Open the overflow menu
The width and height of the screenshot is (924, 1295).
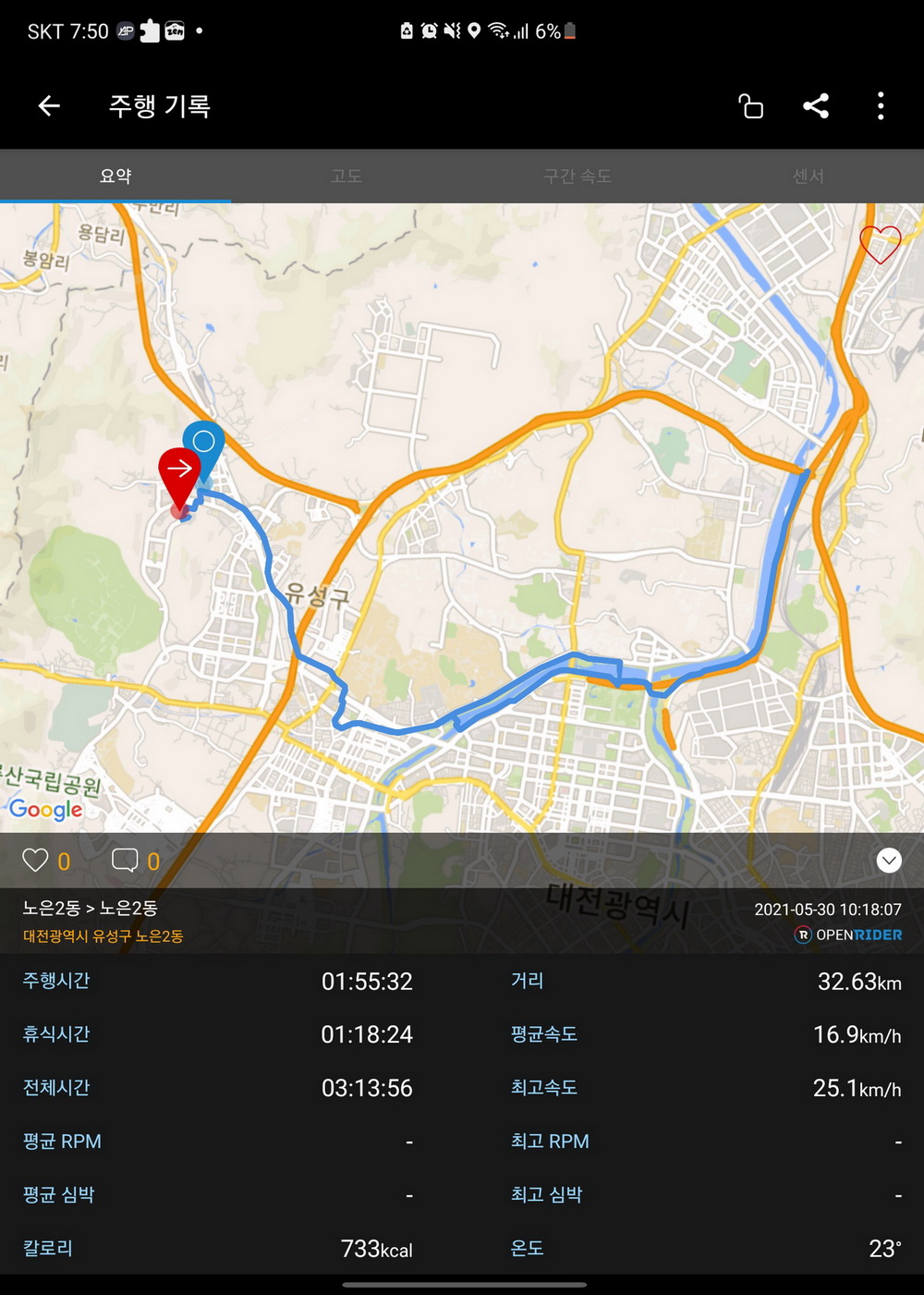tap(881, 106)
